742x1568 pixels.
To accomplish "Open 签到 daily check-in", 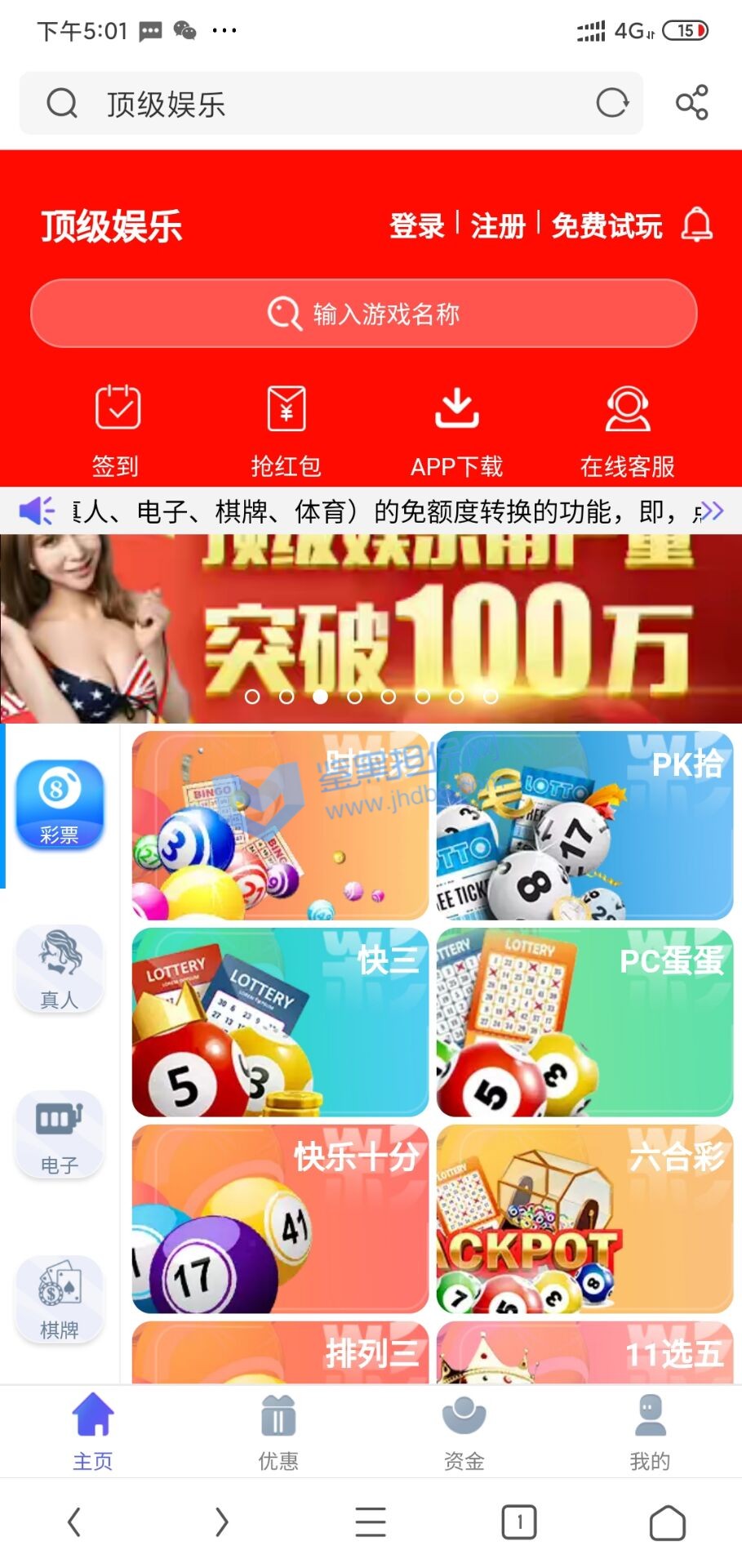I will 117,430.
